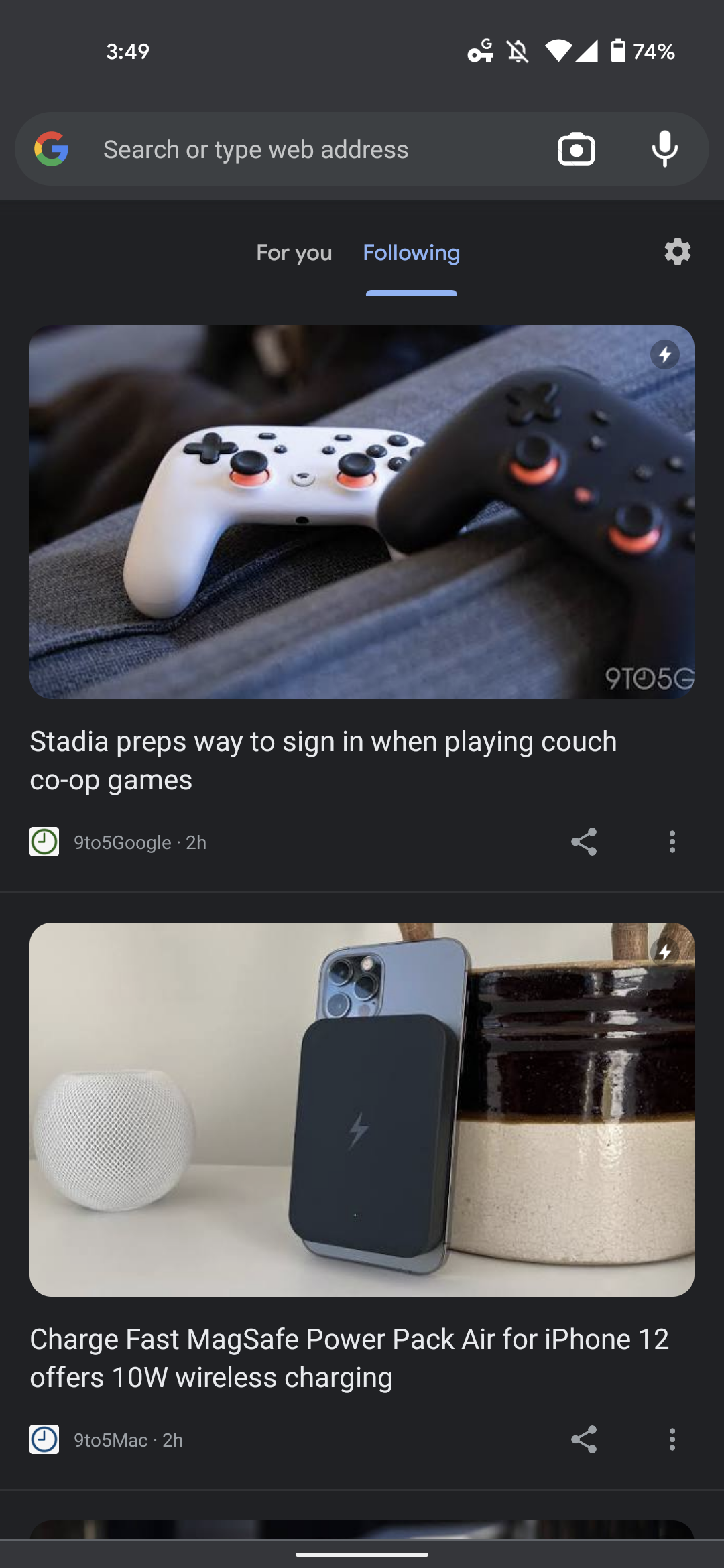Tap the Google logo in search bar
This screenshot has width=724, height=1568.
52,149
